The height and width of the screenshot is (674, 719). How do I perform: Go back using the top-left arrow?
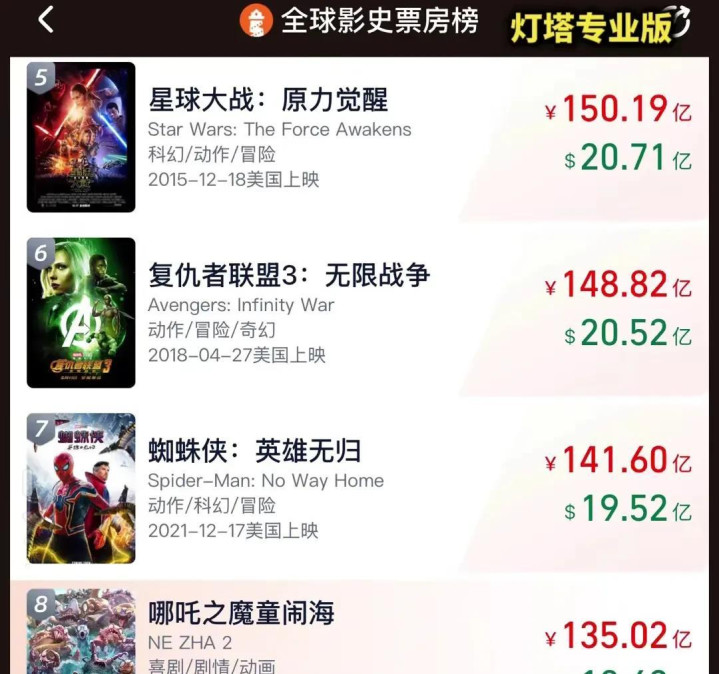click(x=45, y=21)
